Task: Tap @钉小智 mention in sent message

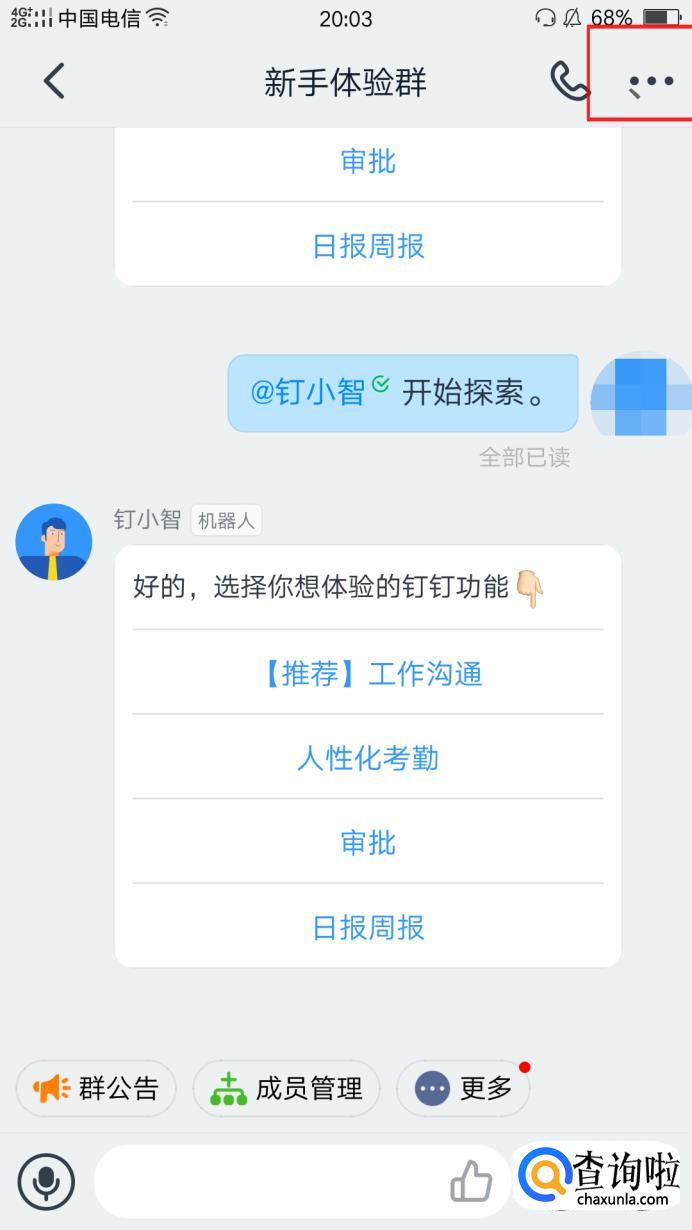Action: (x=309, y=392)
